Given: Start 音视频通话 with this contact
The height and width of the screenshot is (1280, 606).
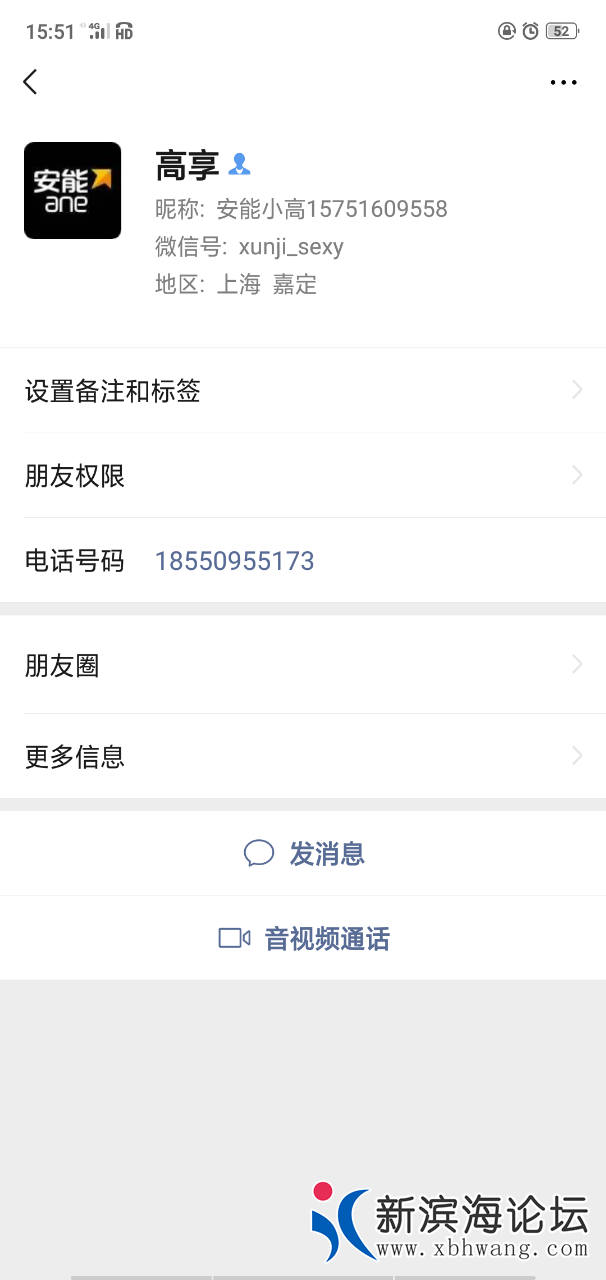Looking at the screenshot, I should point(304,939).
